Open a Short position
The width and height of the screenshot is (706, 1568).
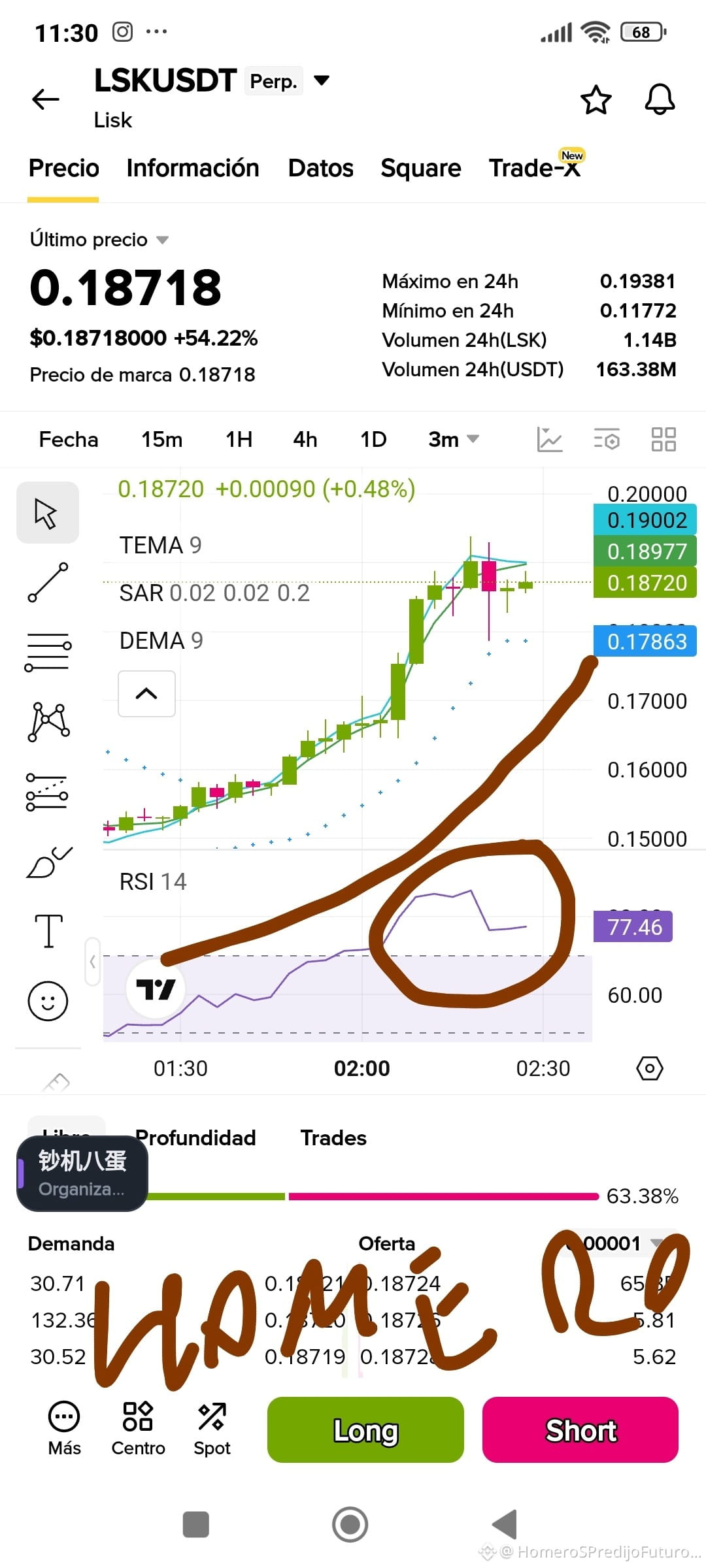pos(580,1430)
